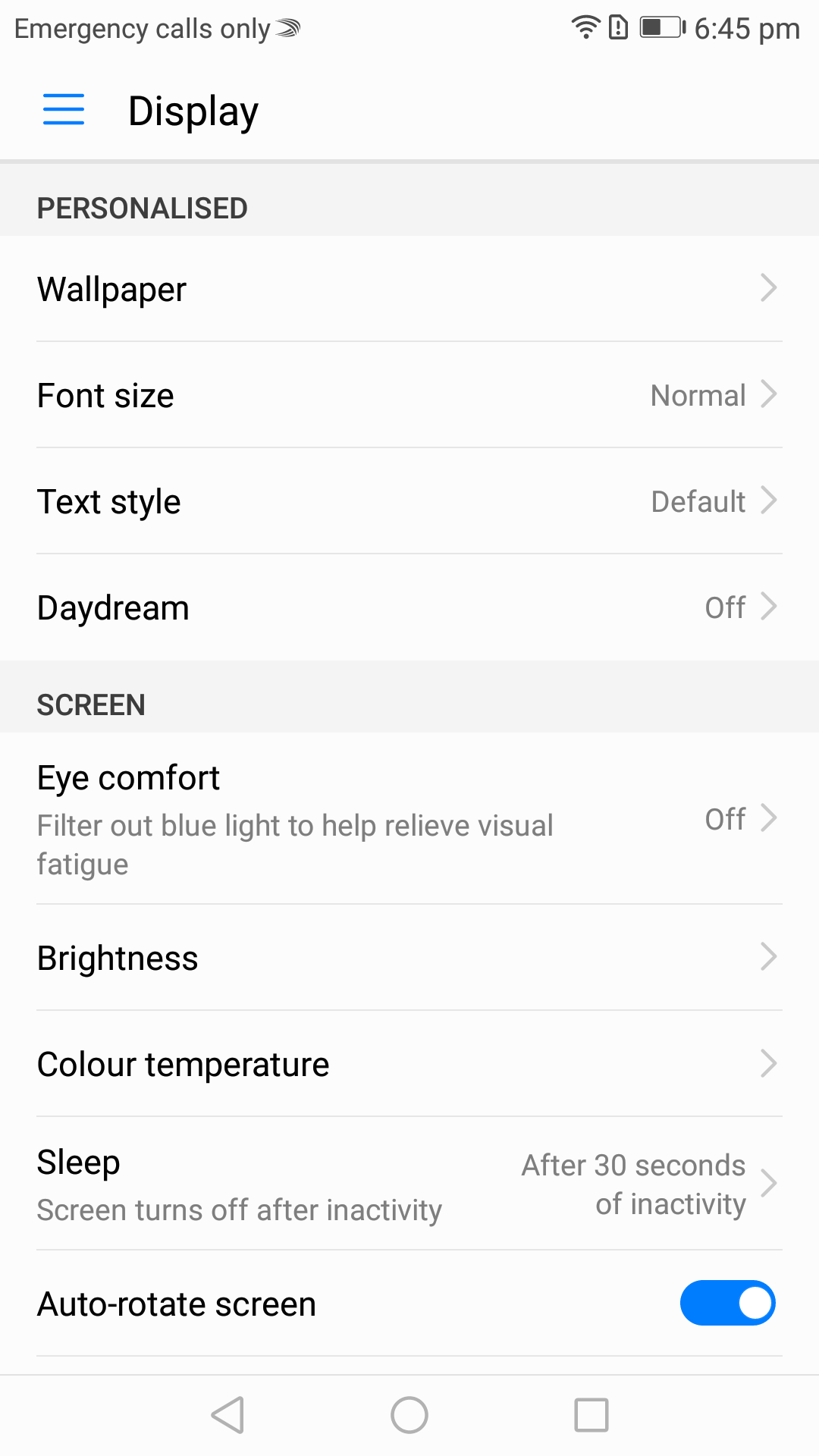
Task: Open Text style options
Action: (409, 501)
